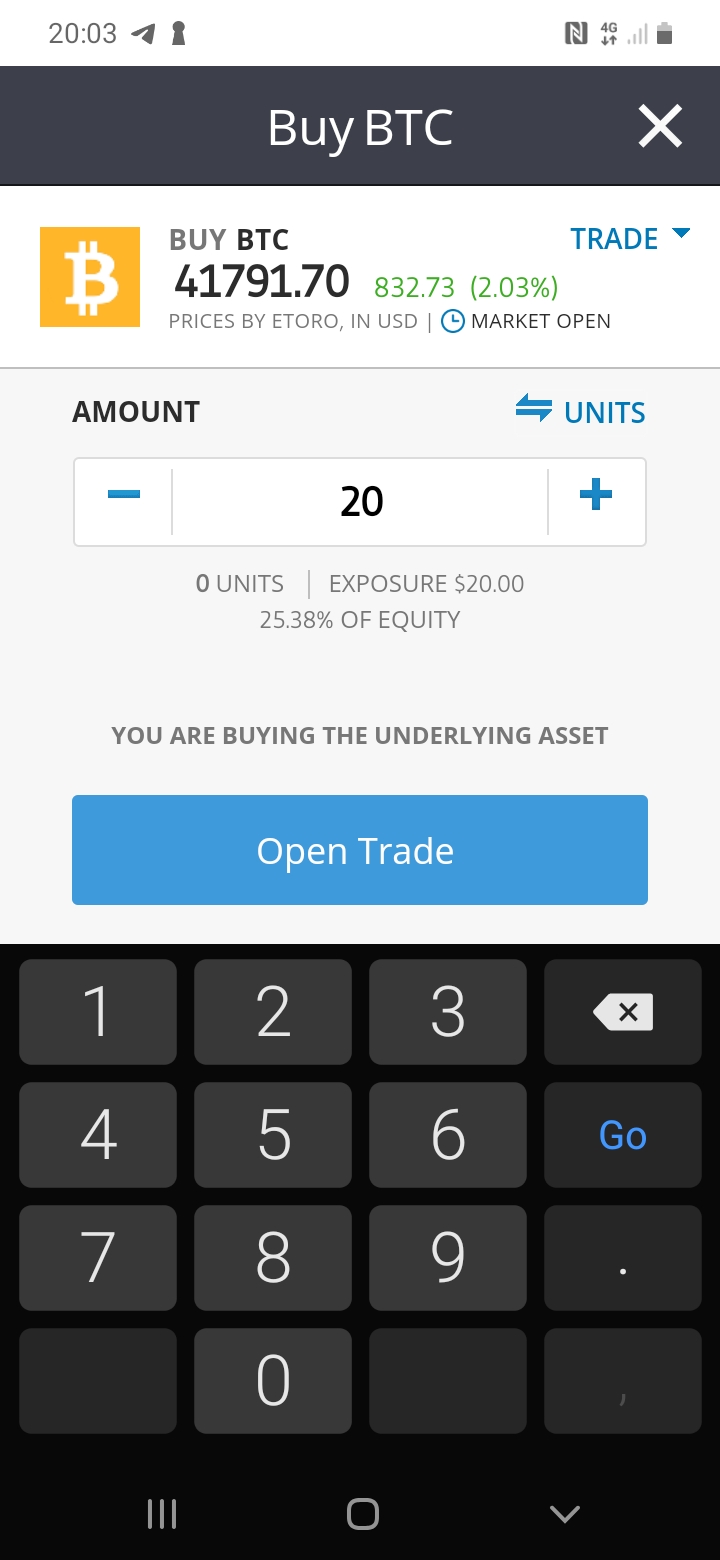Screen dimensions: 720x1560
Task: Decrease the amount with minus button
Action: click(x=123, y=502)
